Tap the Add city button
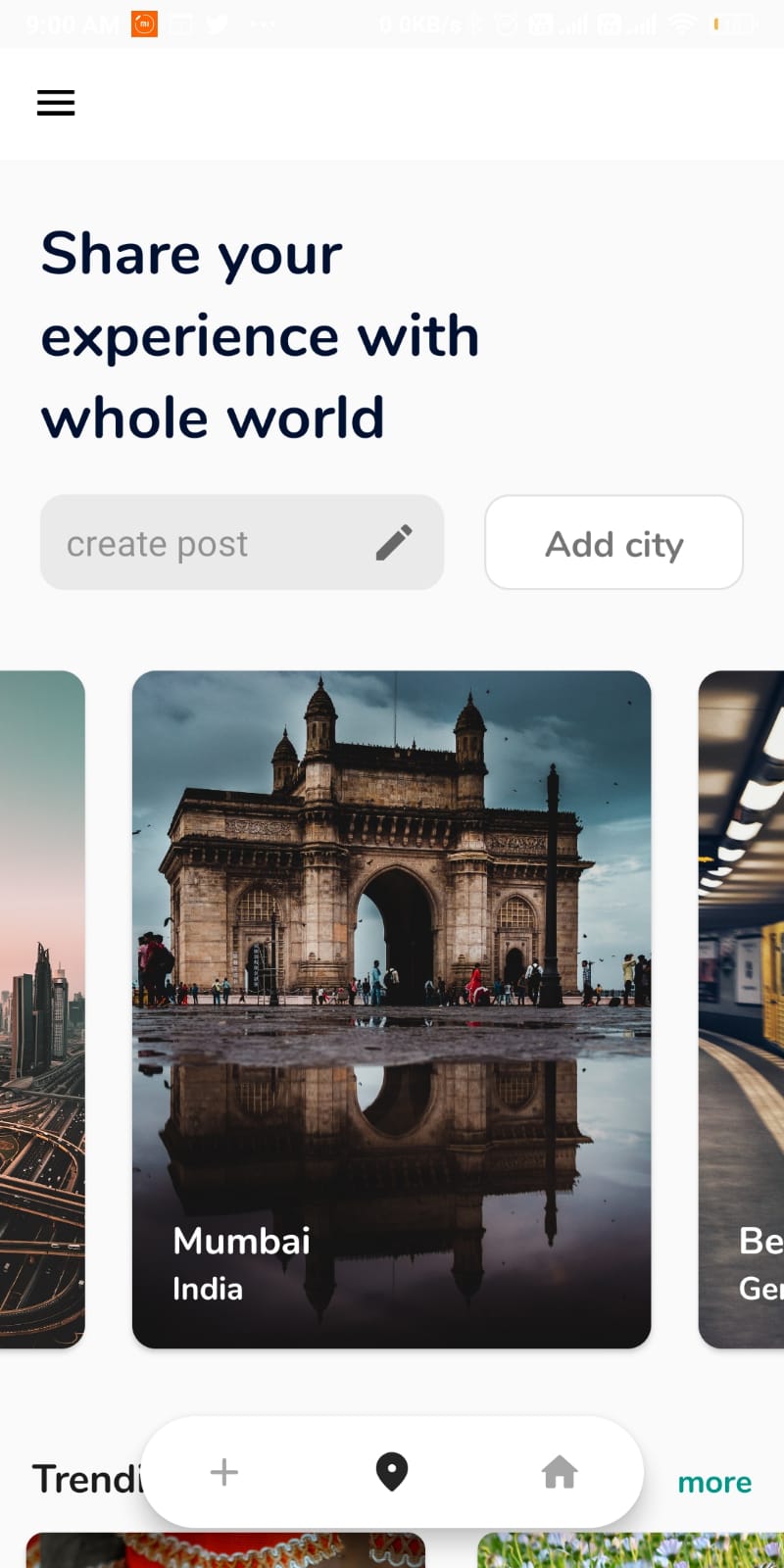Screen dimensions: 784x1568 (x=613, y=542)
